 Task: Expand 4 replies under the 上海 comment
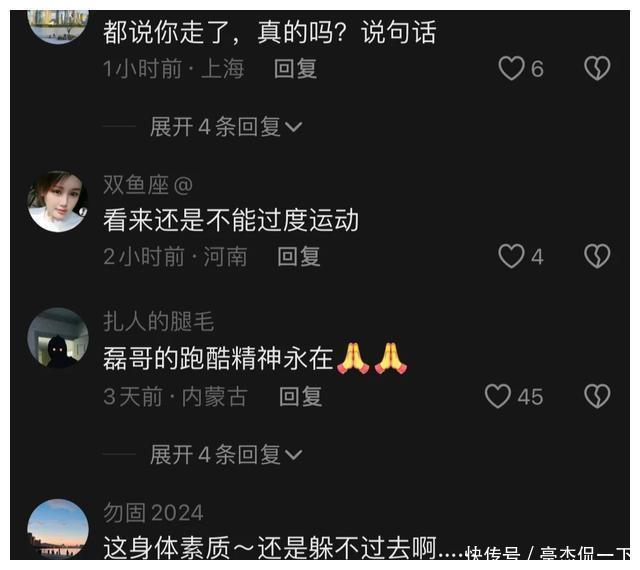coord(226,127)
